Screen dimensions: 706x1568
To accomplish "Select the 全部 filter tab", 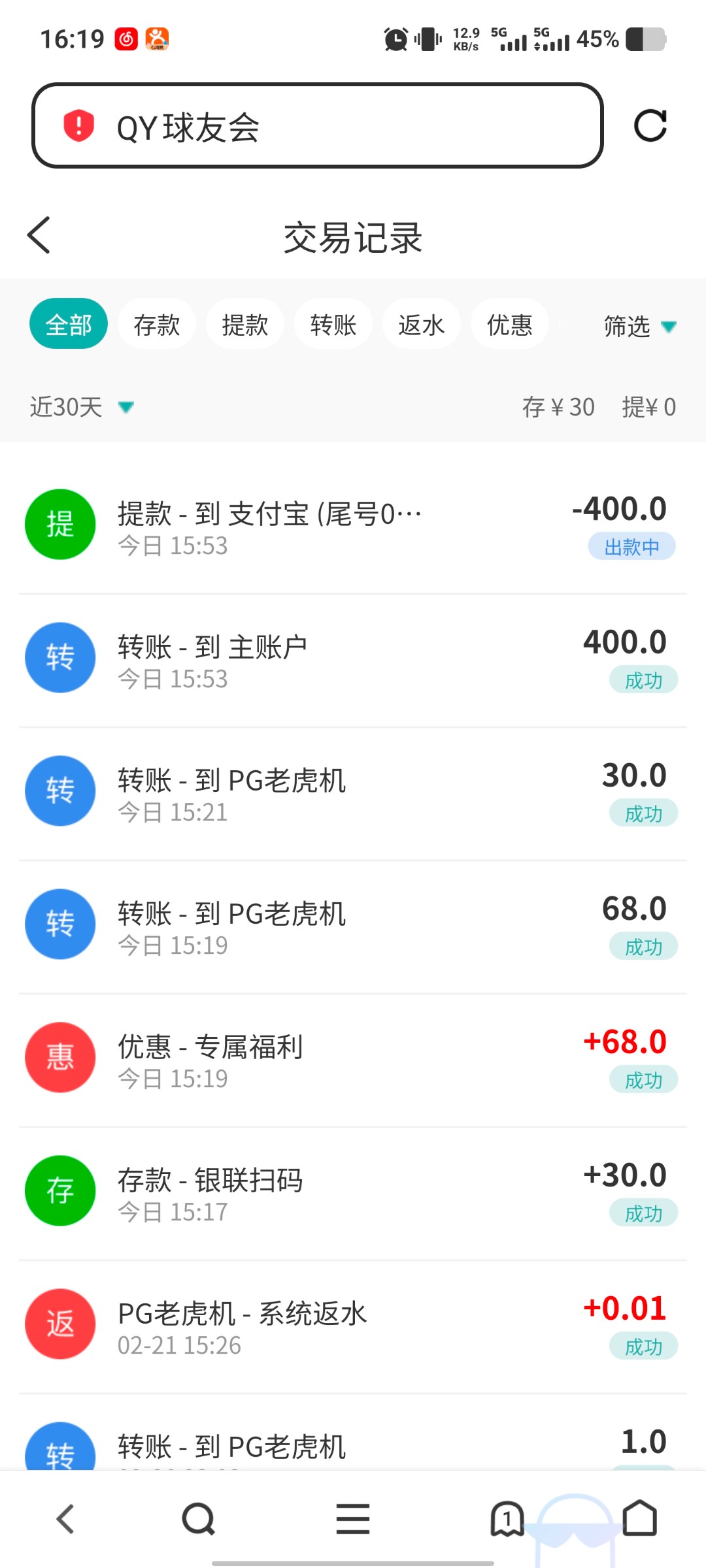I will 69,324.
